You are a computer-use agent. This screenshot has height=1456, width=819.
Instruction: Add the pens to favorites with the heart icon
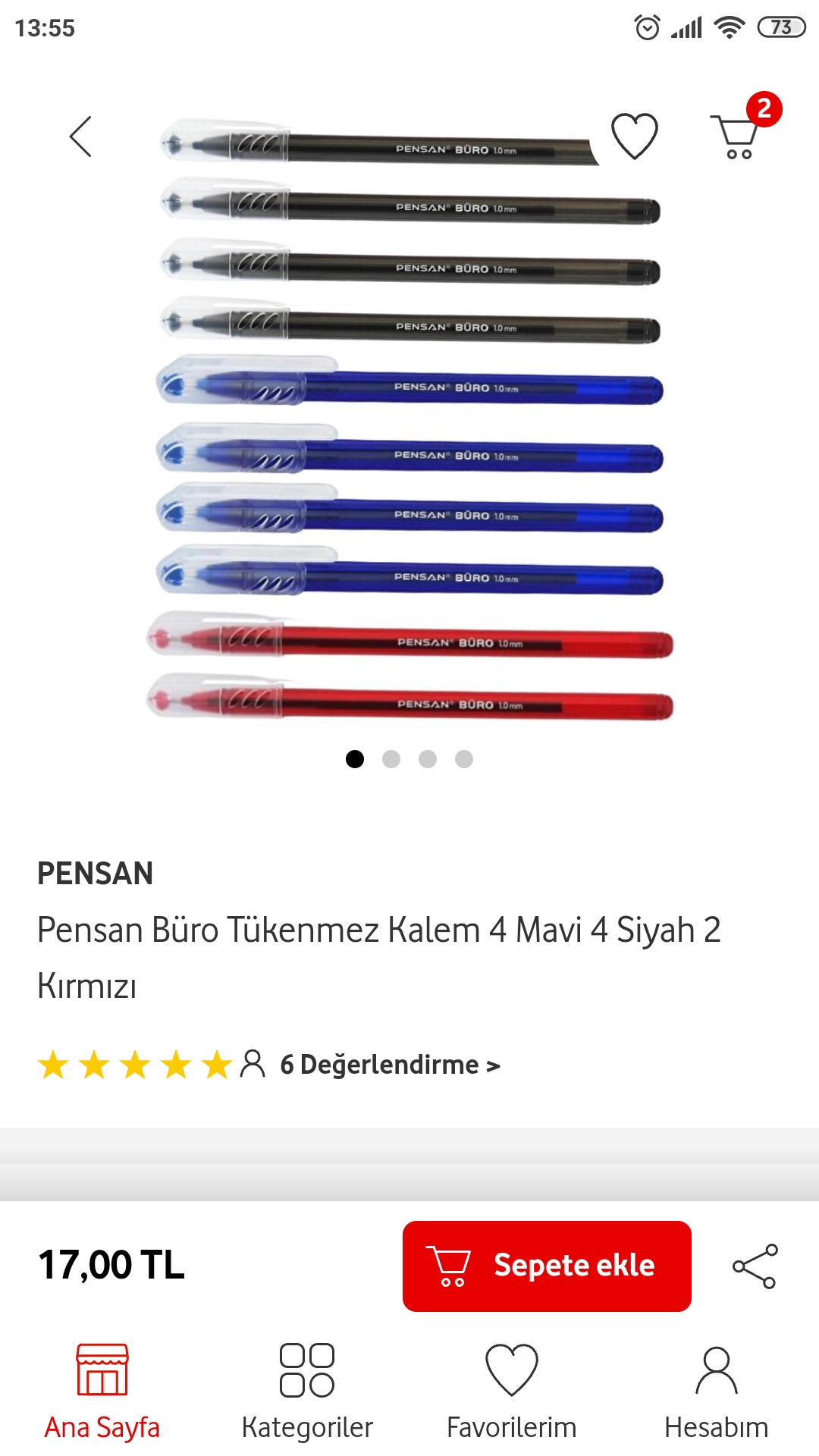tap(635, 136)
